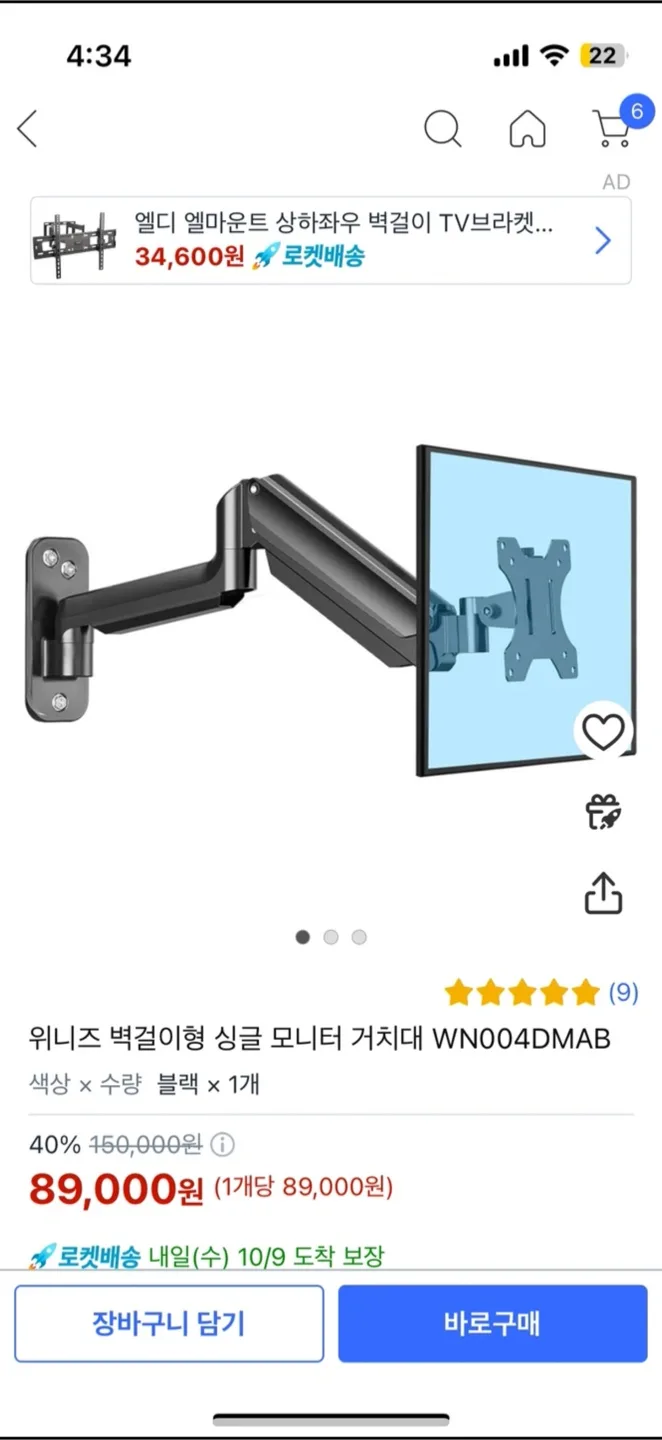Open the shopping cart with 6 items

click(x=612, y=127)
